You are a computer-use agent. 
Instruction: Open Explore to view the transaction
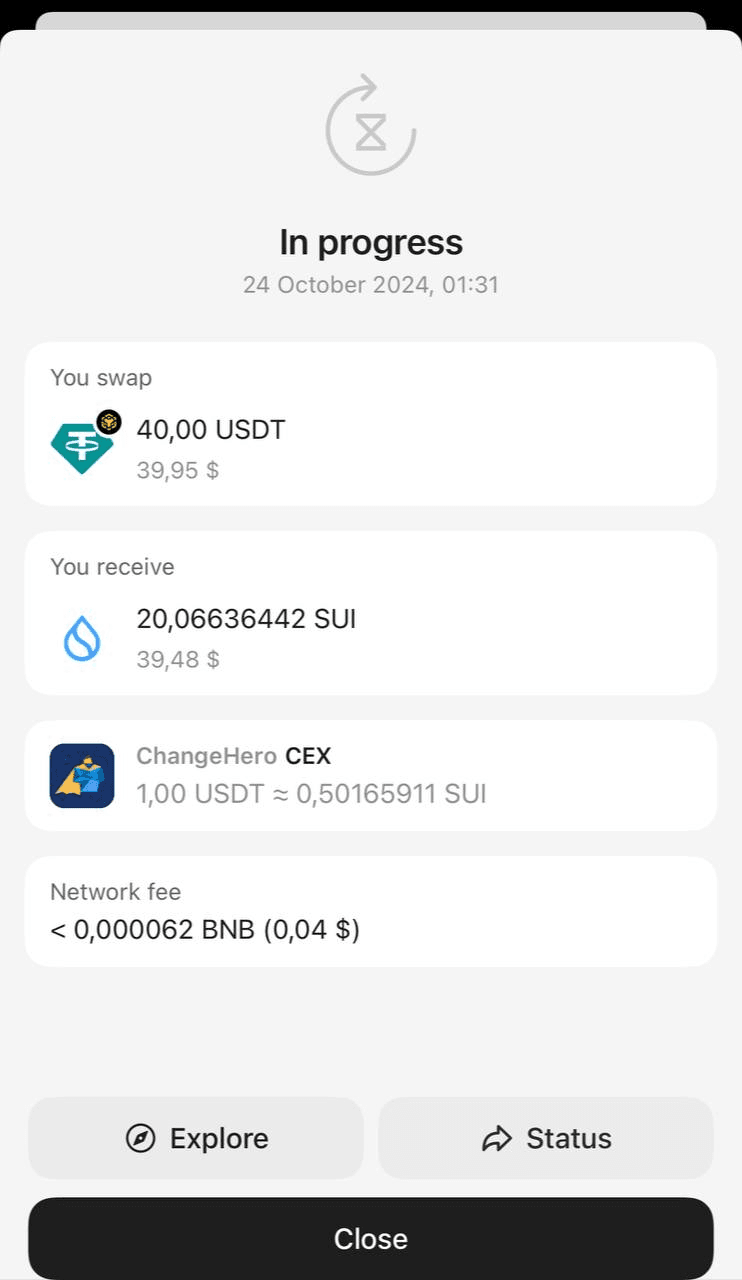click(x=196, y=1138)
